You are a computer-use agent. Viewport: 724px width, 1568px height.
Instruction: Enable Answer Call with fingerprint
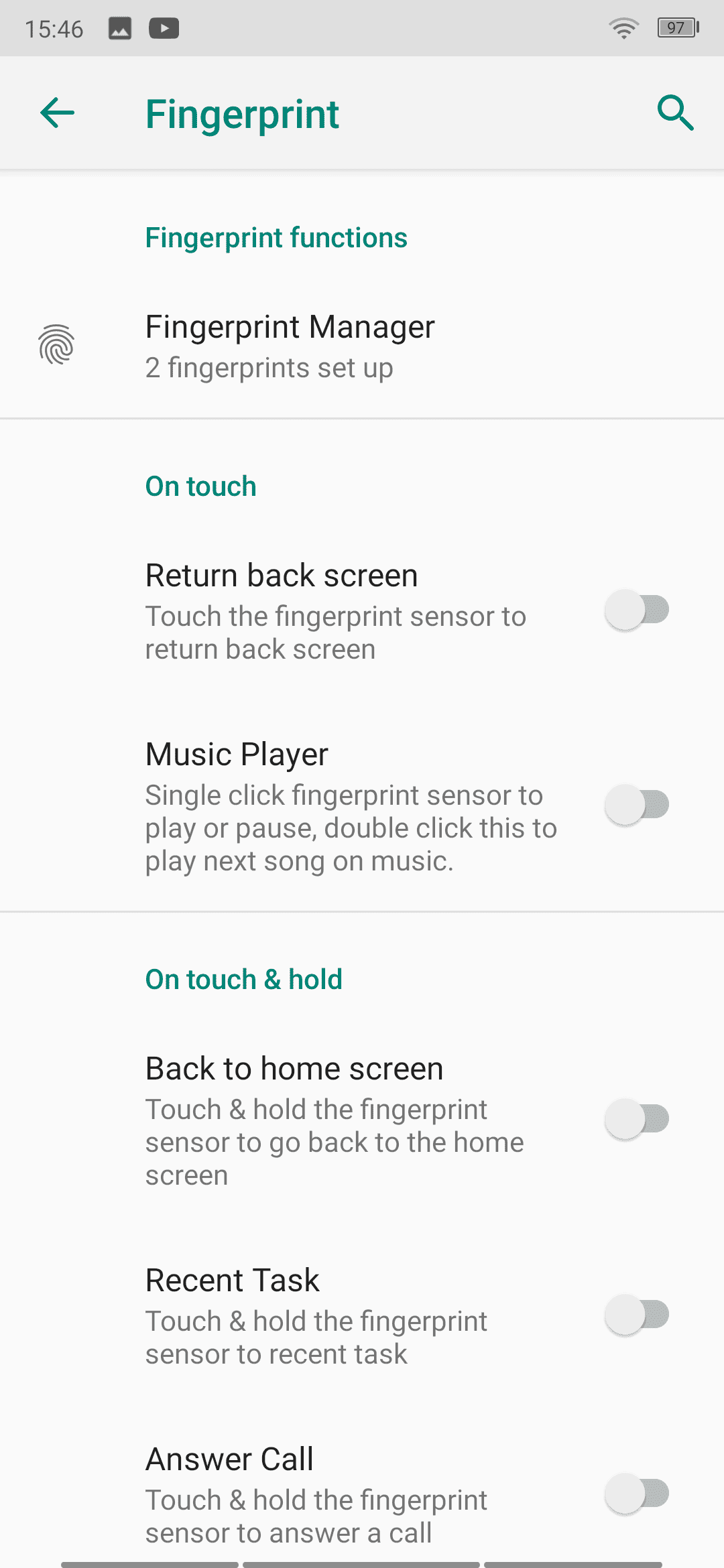(637, 1494)
